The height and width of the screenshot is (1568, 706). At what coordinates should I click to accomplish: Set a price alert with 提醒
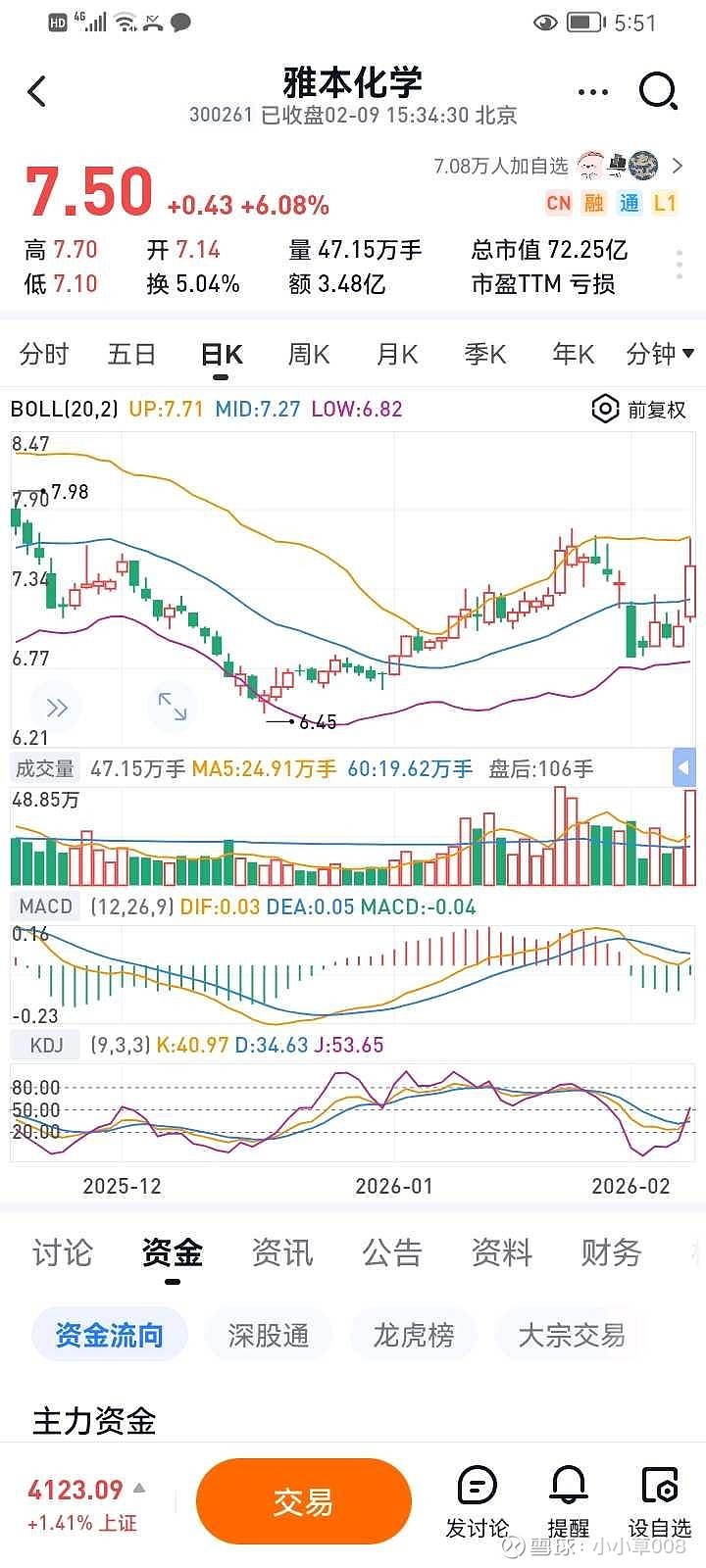pyautogui.click(x=568, y=1502)
